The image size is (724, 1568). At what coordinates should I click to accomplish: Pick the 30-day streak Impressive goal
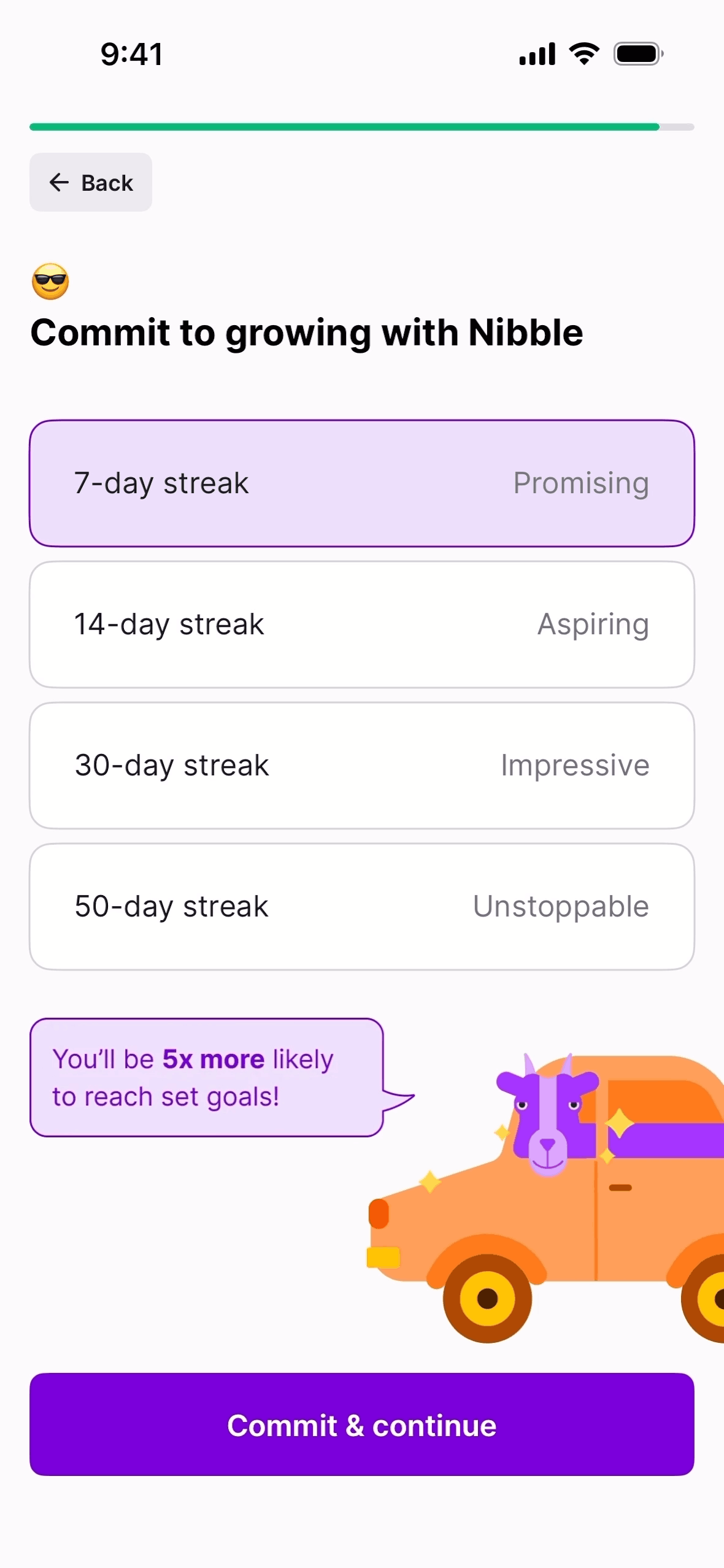click(361, 766)
